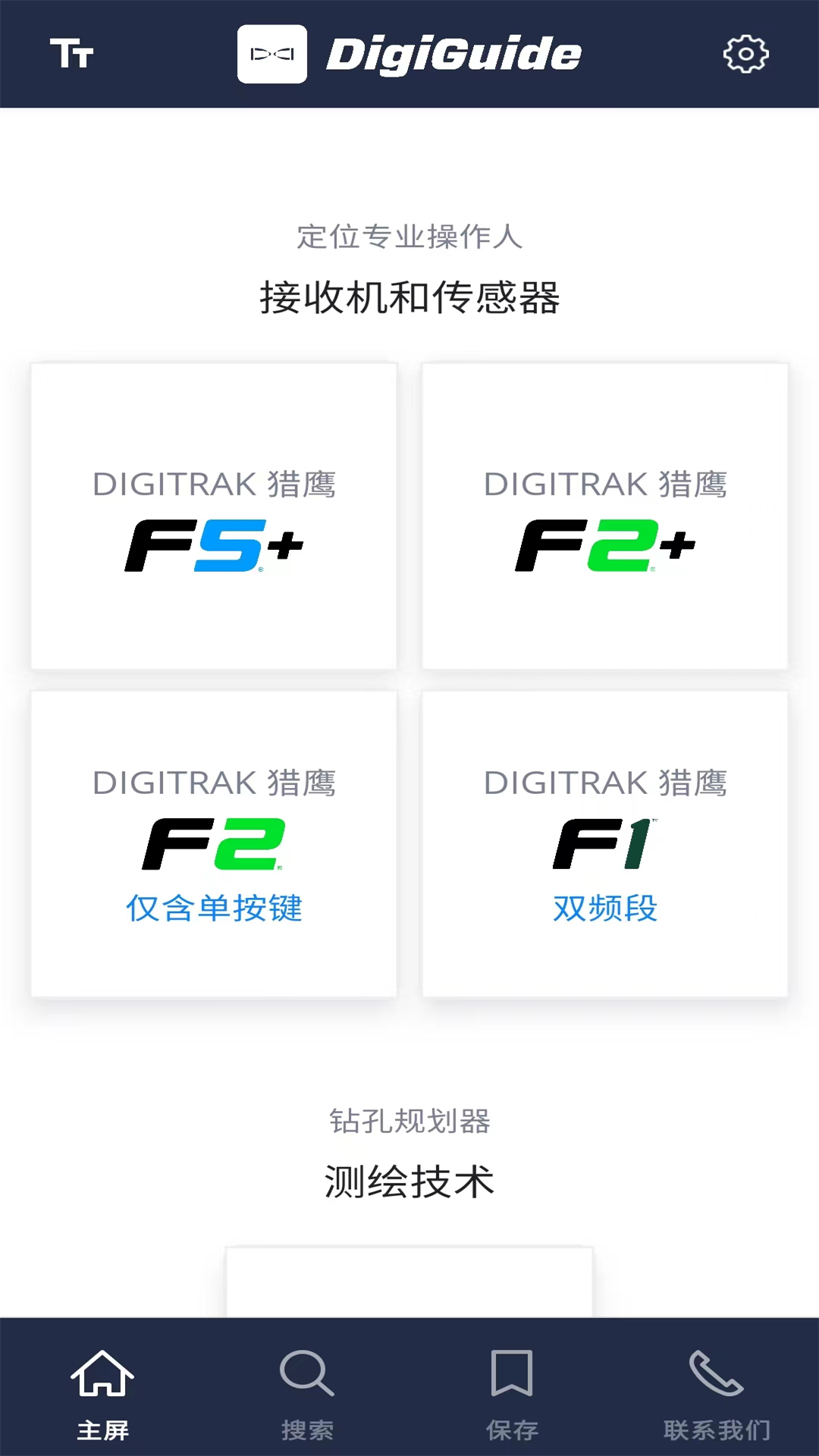Open the DIGITRAK 猎鹰 F2+ product card
819x1456 pixels.
[x=604, y=515]
